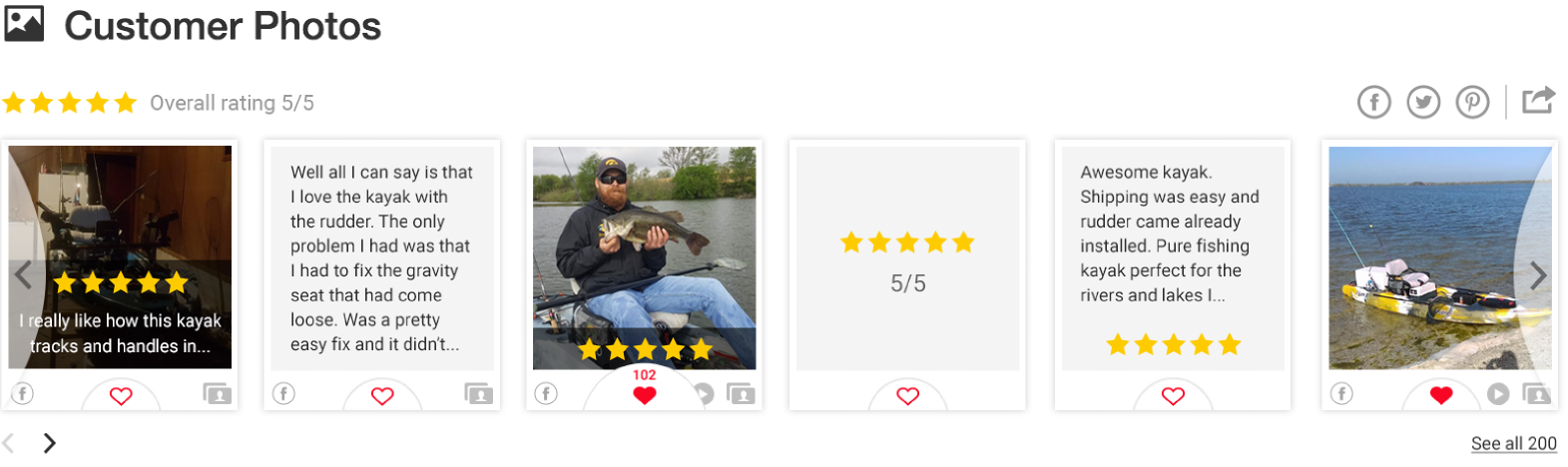Like the man holding a fish photo
This screenshot has width=1568, height=467.
tap(645, 395)
